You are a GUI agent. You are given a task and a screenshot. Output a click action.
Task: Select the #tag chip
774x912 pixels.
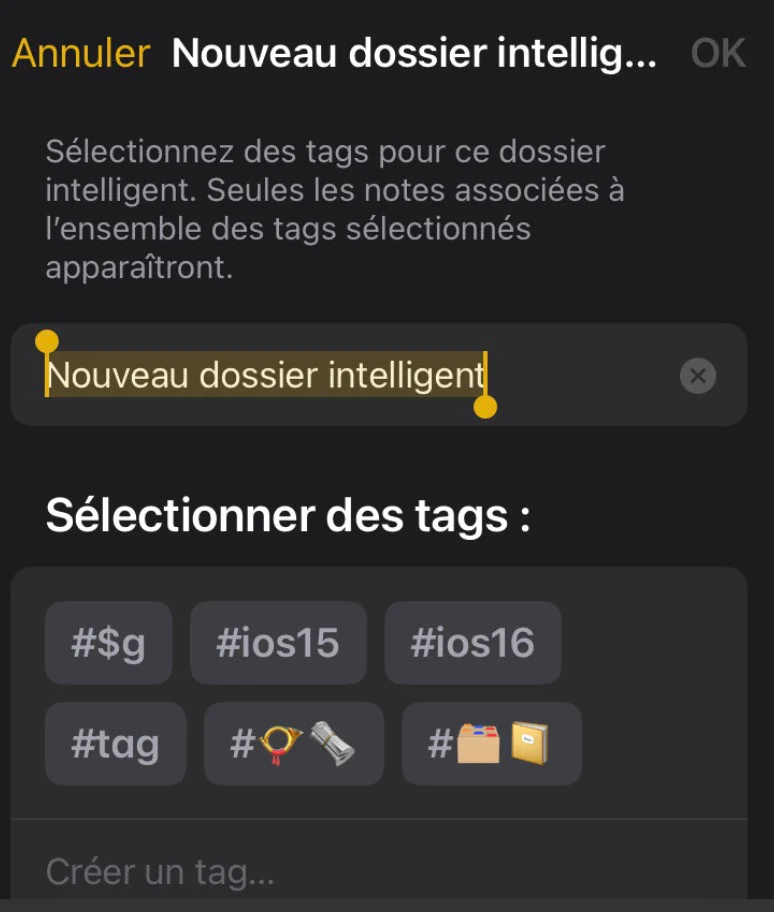click(115, 744)
